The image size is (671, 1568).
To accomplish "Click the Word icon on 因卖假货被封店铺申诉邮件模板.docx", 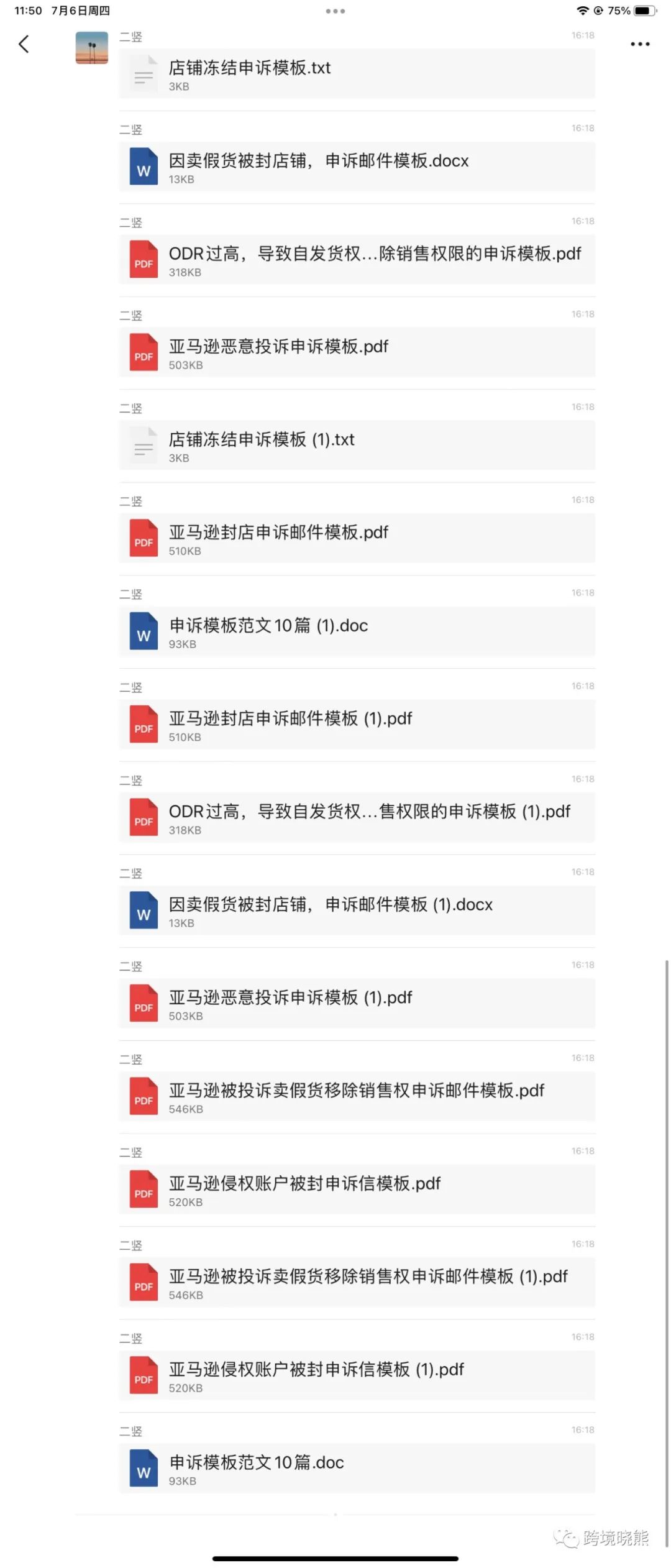I will (x=143, y=167).
